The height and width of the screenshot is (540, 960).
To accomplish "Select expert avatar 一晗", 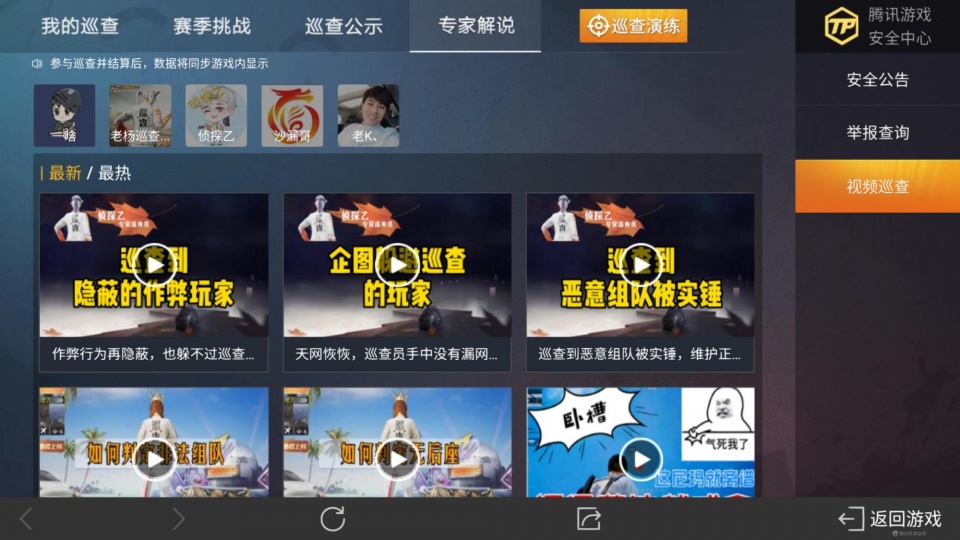I will [x=64, y=115].
